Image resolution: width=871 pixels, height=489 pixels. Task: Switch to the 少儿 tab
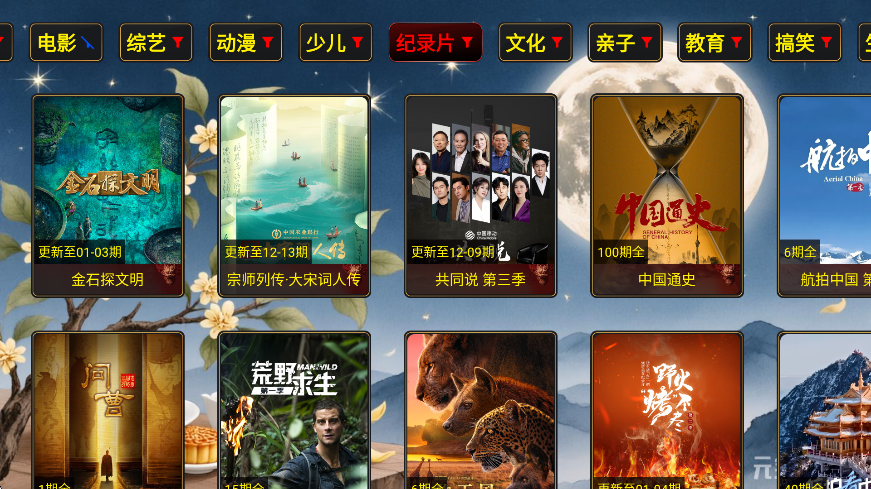(x=335, y=43)
